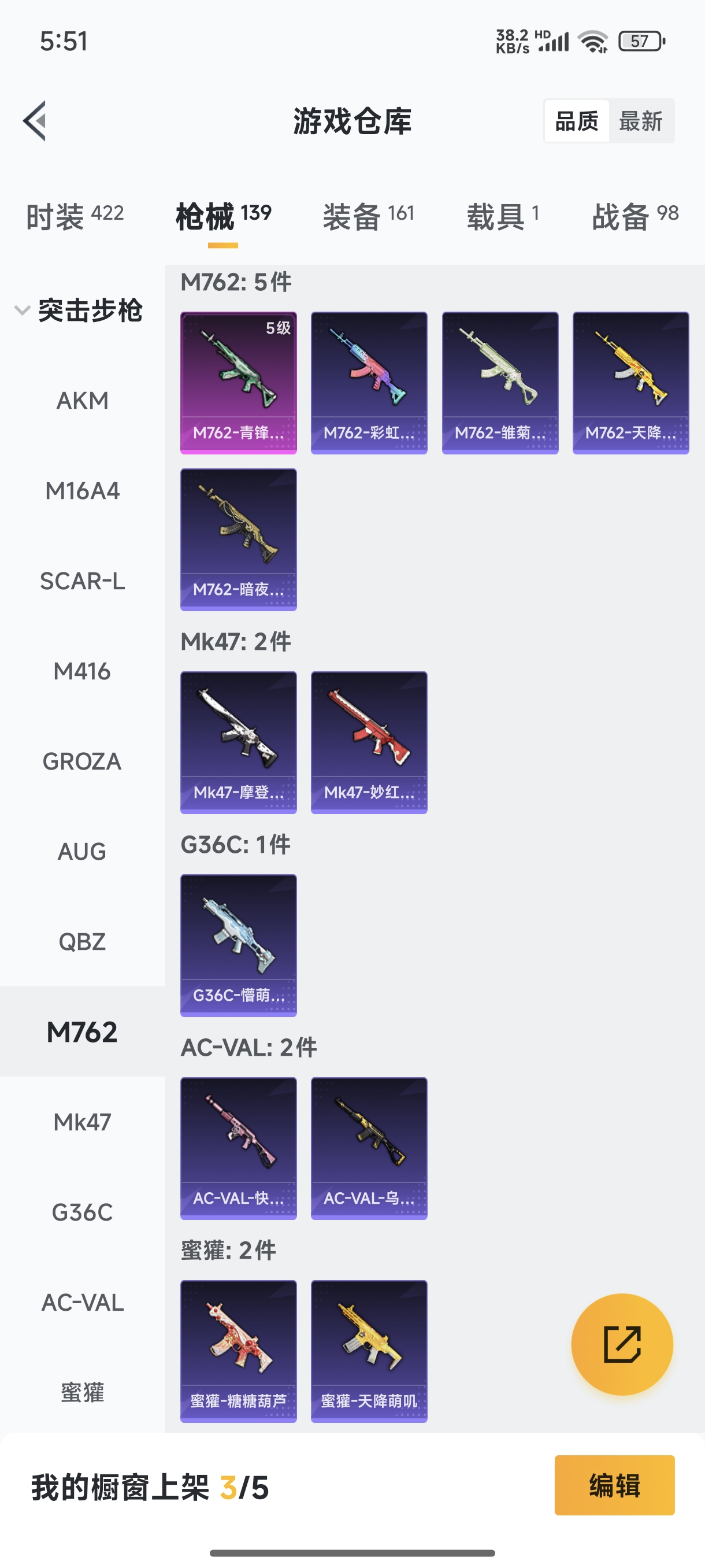Switch to the 时装 tab
Screen dimensions: 705x1568
74,216
